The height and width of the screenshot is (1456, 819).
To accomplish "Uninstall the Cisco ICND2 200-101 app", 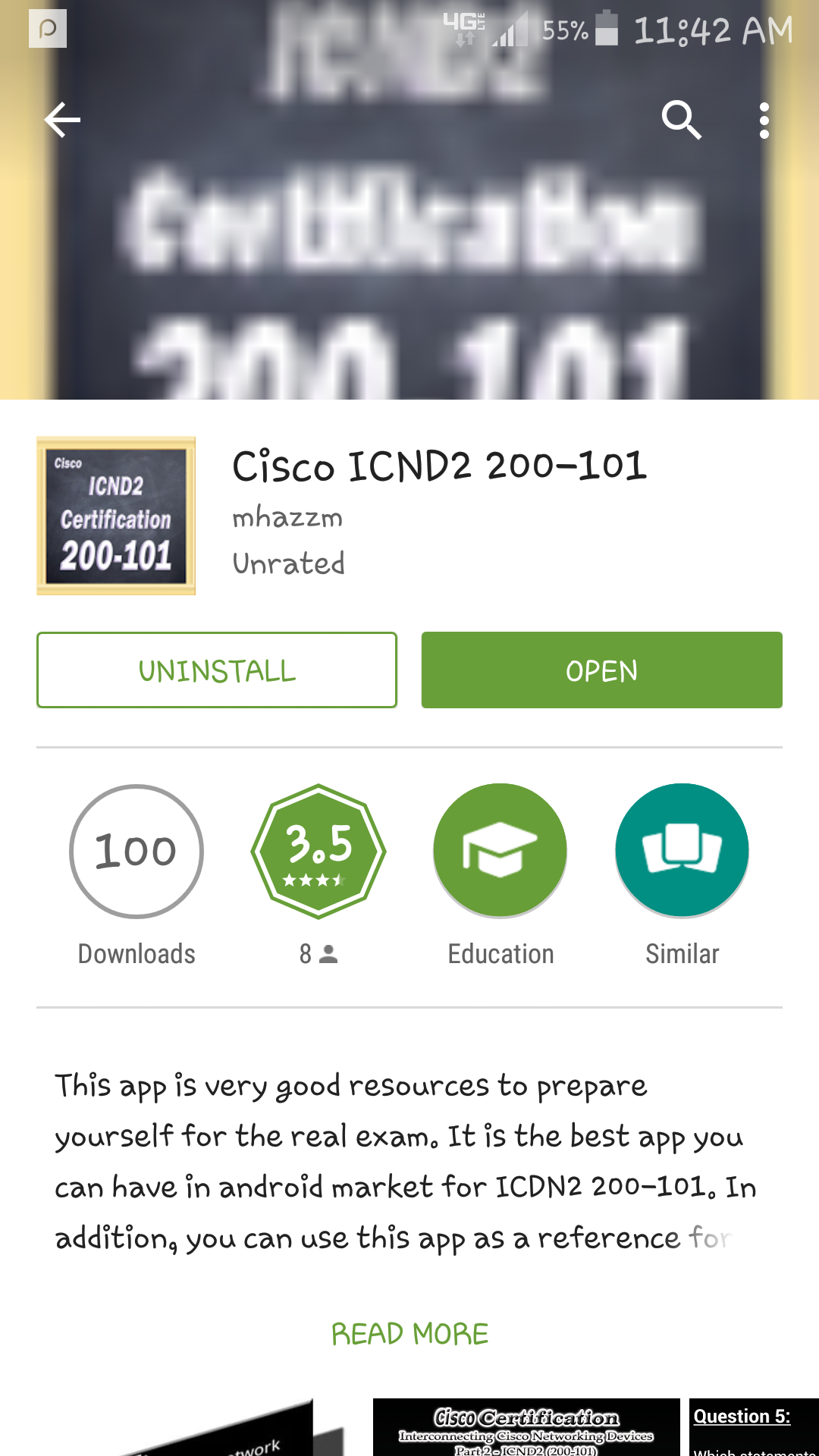I will 217,670.
